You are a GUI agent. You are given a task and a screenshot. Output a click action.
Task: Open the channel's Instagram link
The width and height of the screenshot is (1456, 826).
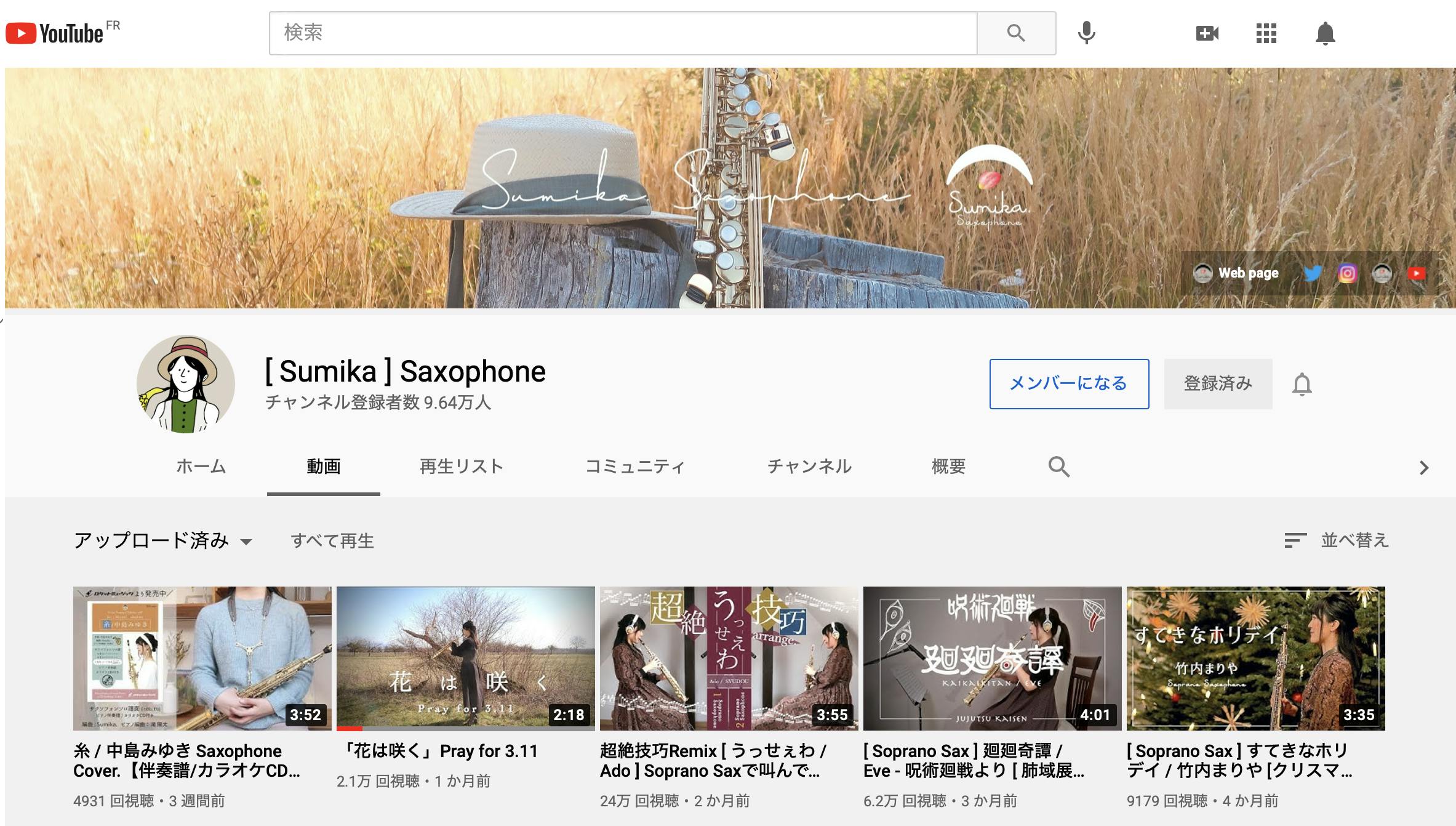coord(1347,273)
